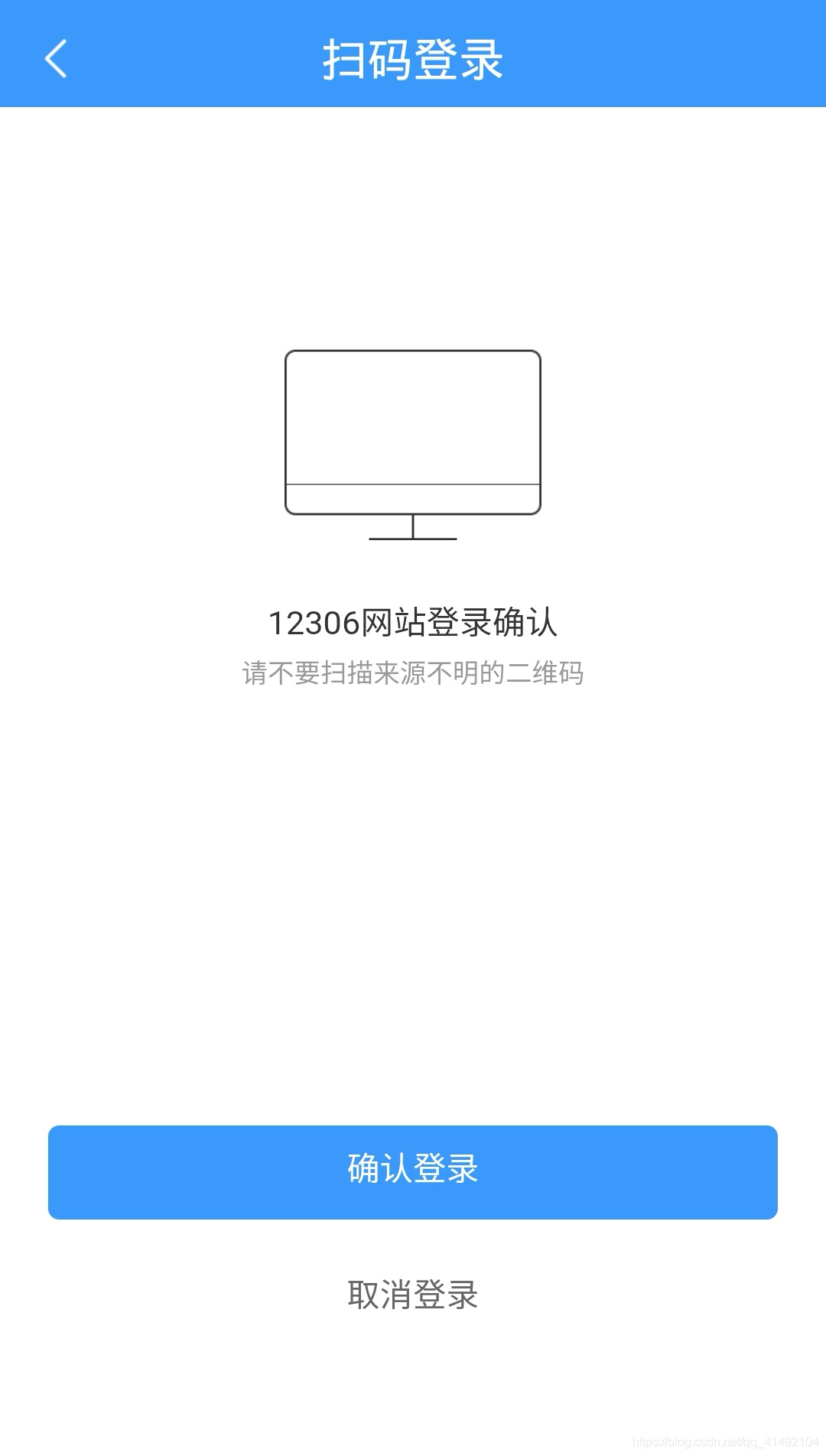This screenshot has height=1456, width=826.
Task: Go back from the 扫码登录 screen
Action: [x=56, y=59]
